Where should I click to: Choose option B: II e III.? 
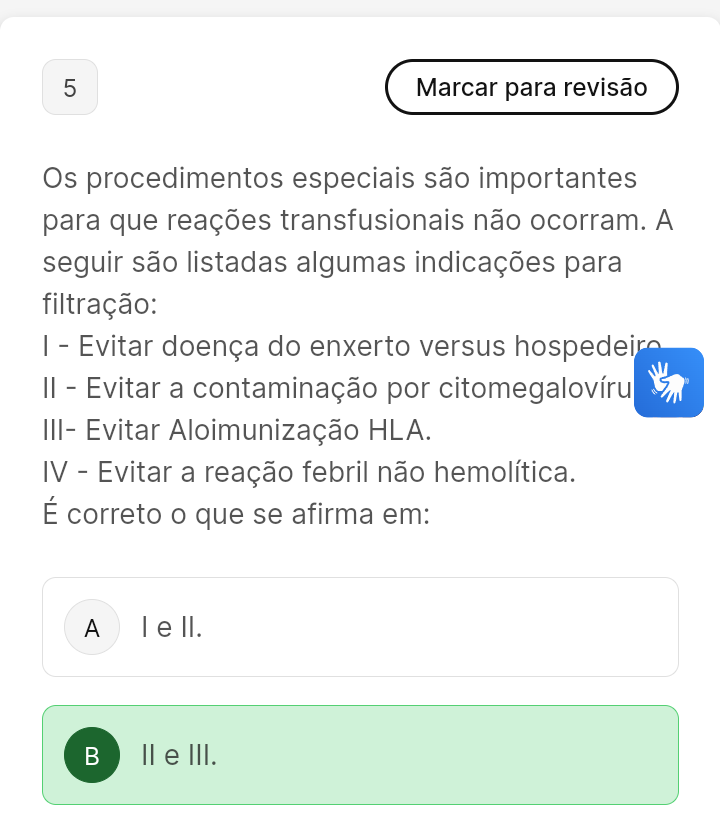360,755
